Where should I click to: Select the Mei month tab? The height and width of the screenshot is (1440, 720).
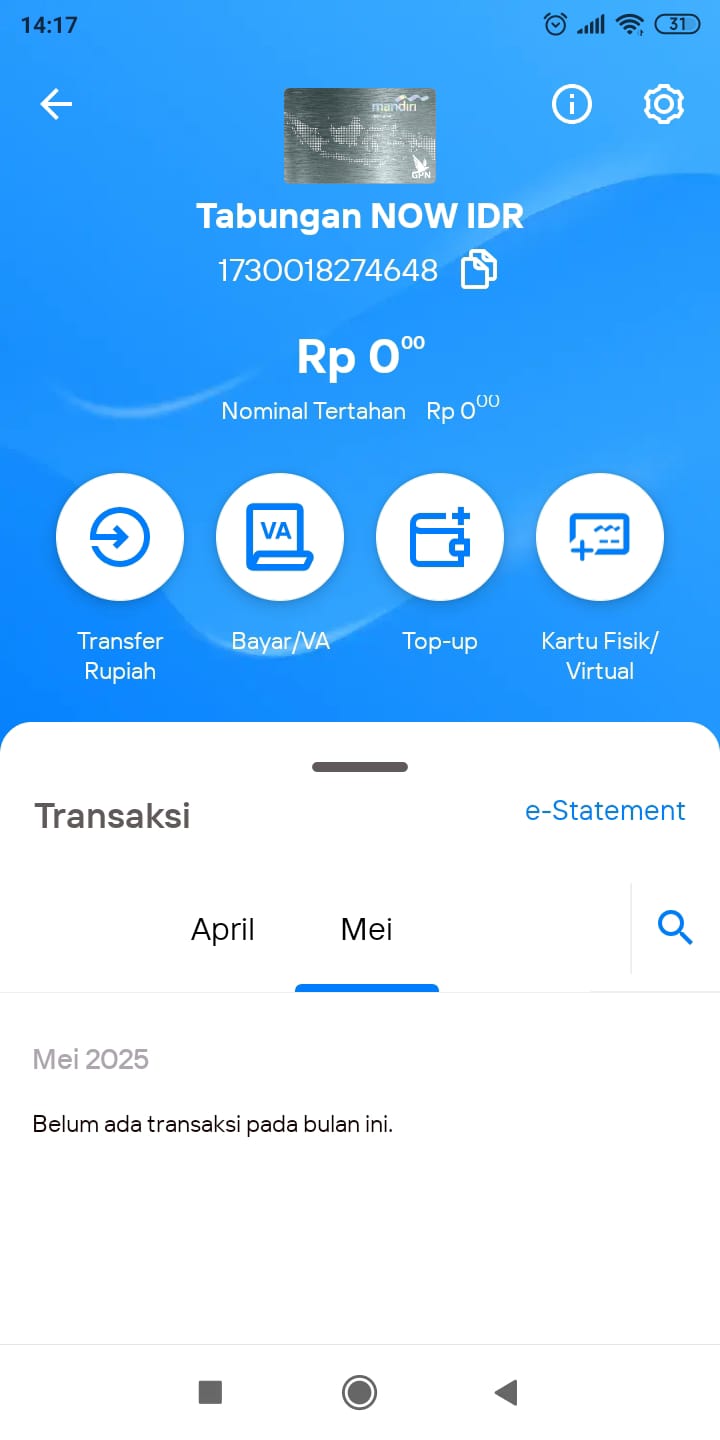pos(366,930)
